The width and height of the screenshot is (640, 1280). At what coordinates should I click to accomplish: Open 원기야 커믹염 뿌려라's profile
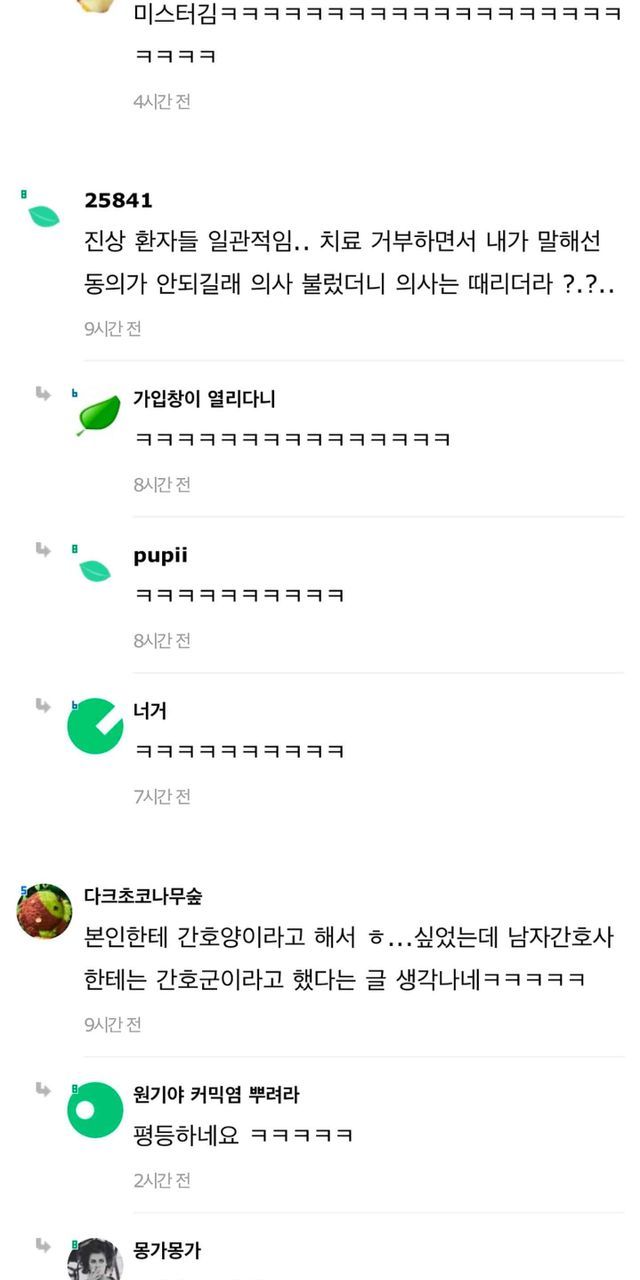216,1095
